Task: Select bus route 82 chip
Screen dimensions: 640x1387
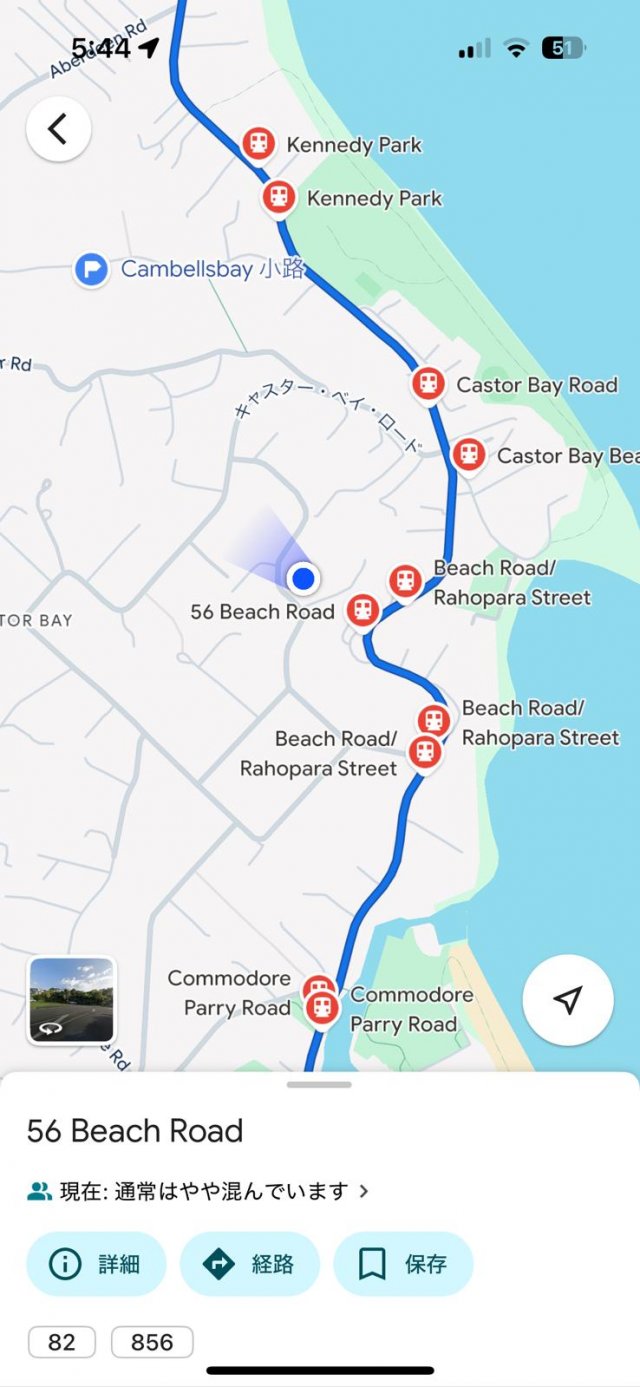Action: point(62,1342)
